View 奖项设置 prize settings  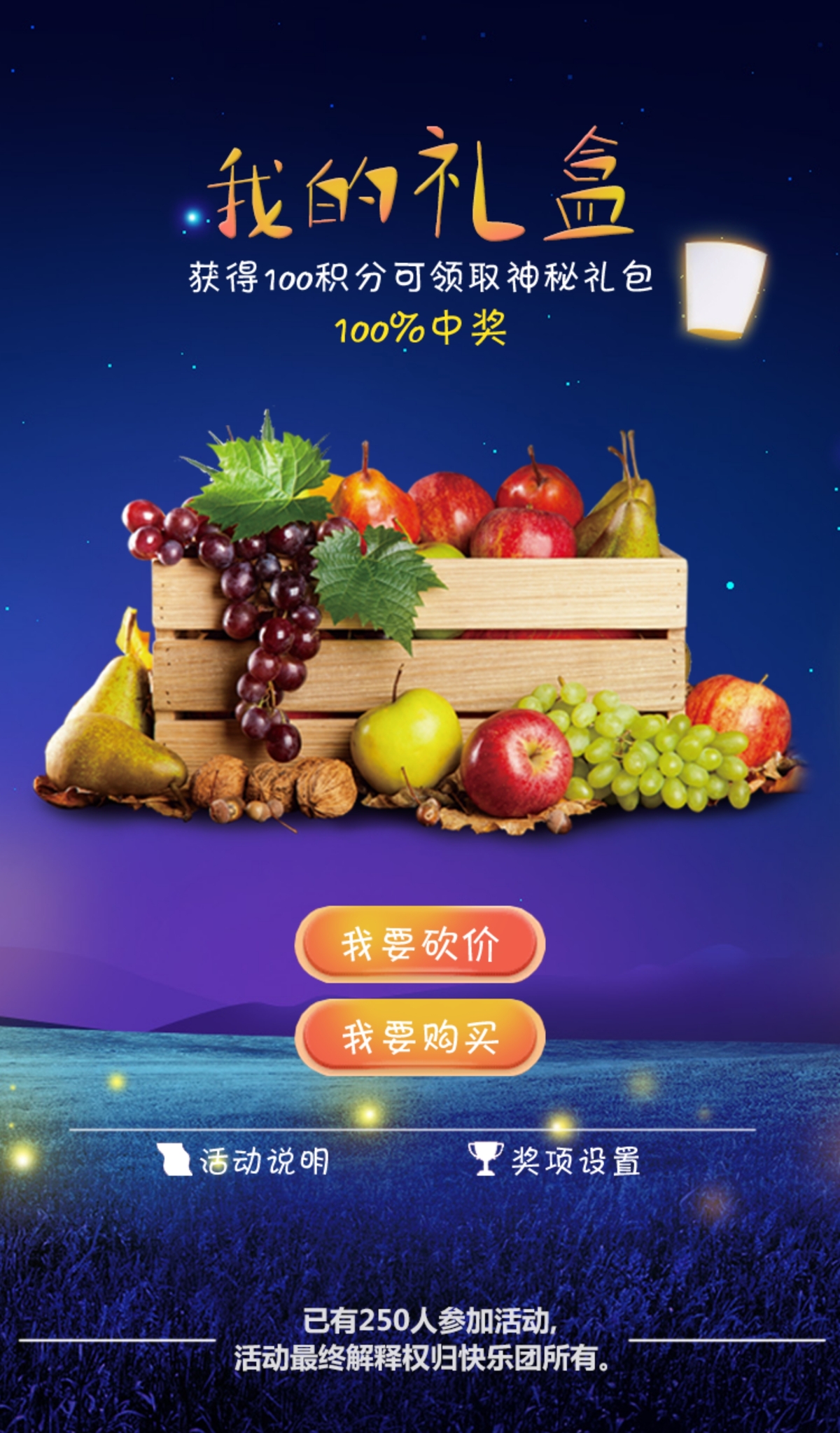554,1161
